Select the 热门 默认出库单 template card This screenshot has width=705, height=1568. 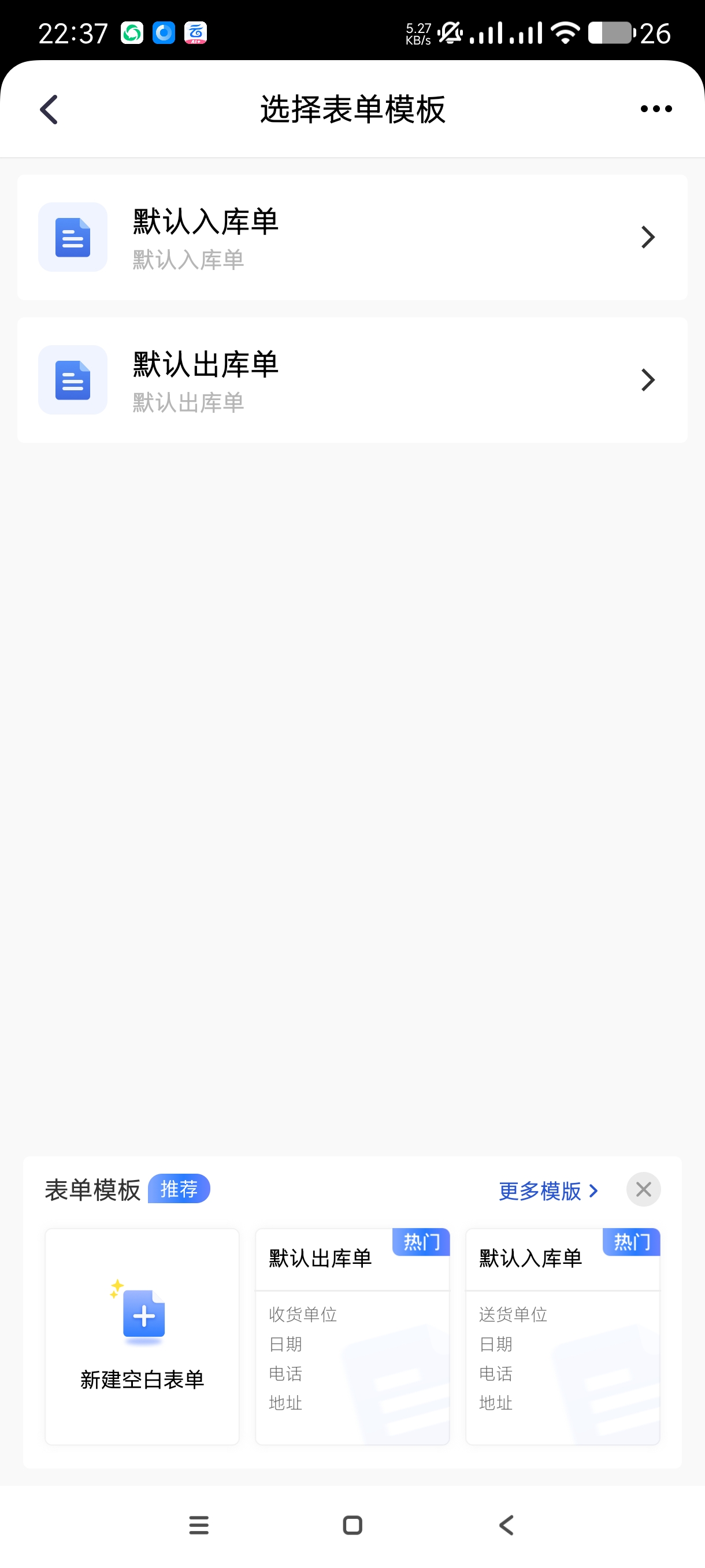tap(352, 1336)
